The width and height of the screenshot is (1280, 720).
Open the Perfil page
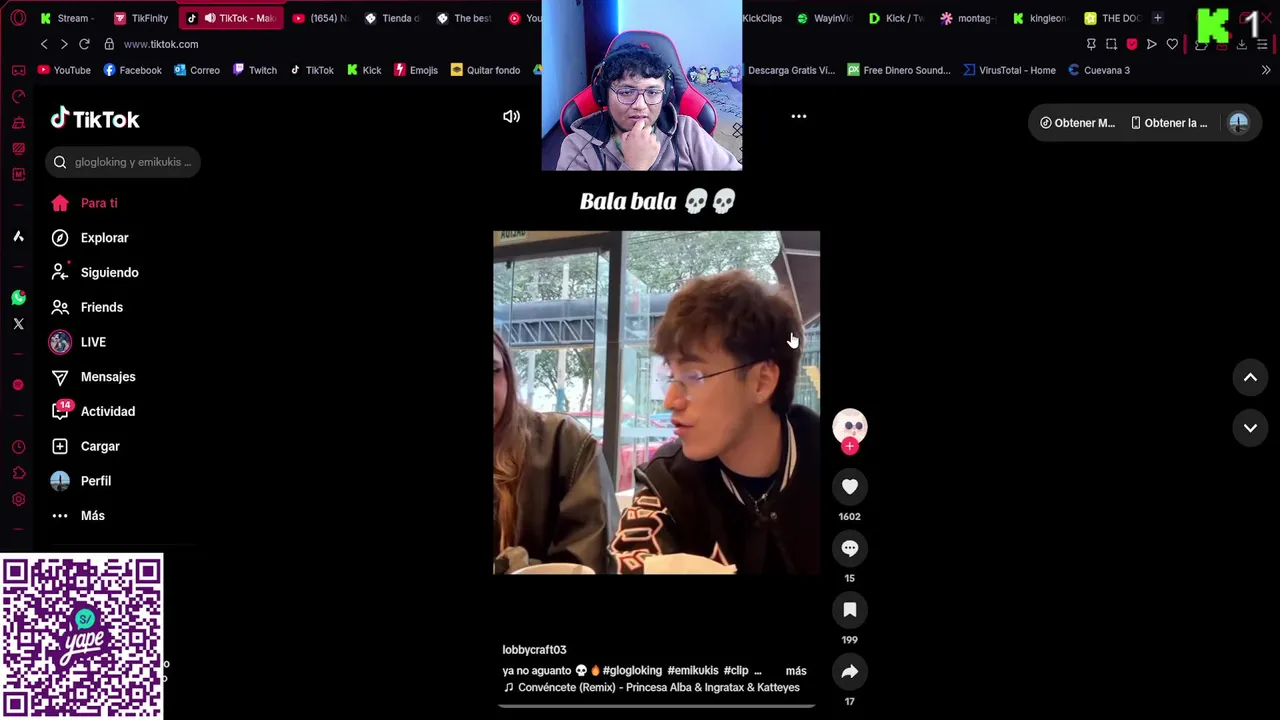tap(95, 481)
